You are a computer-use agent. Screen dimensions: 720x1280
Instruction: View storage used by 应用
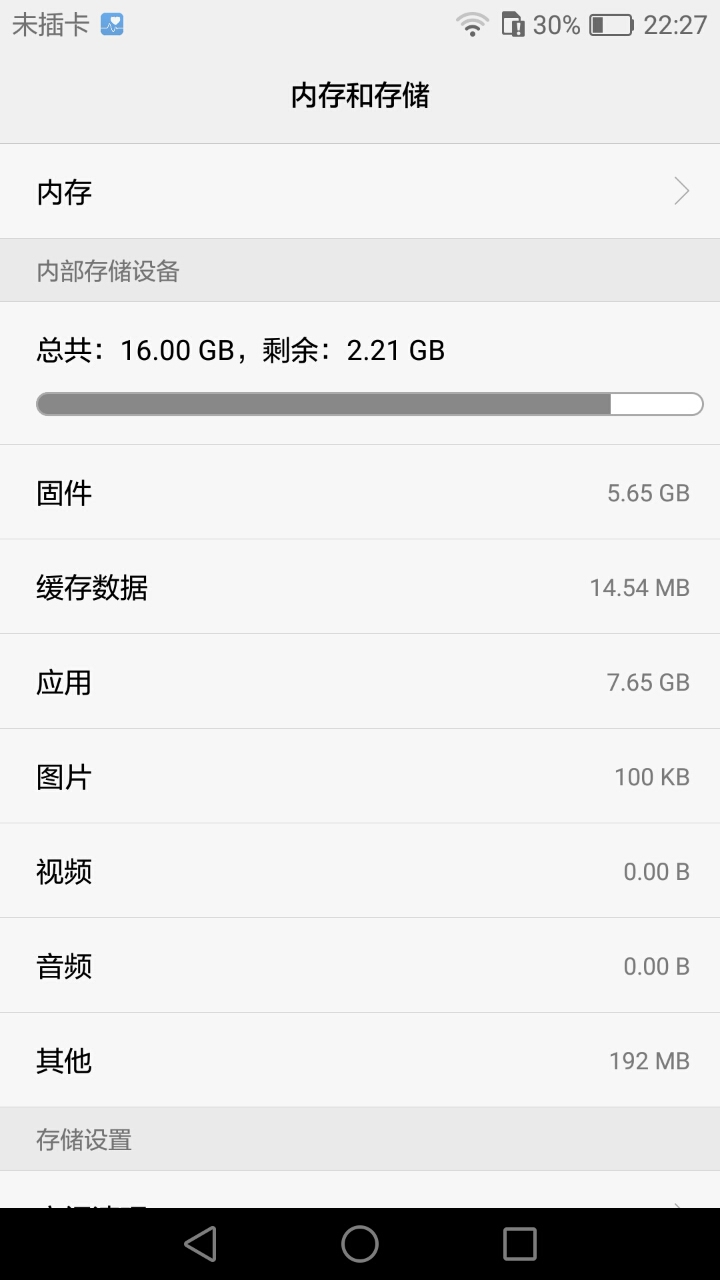coord(360,682)
